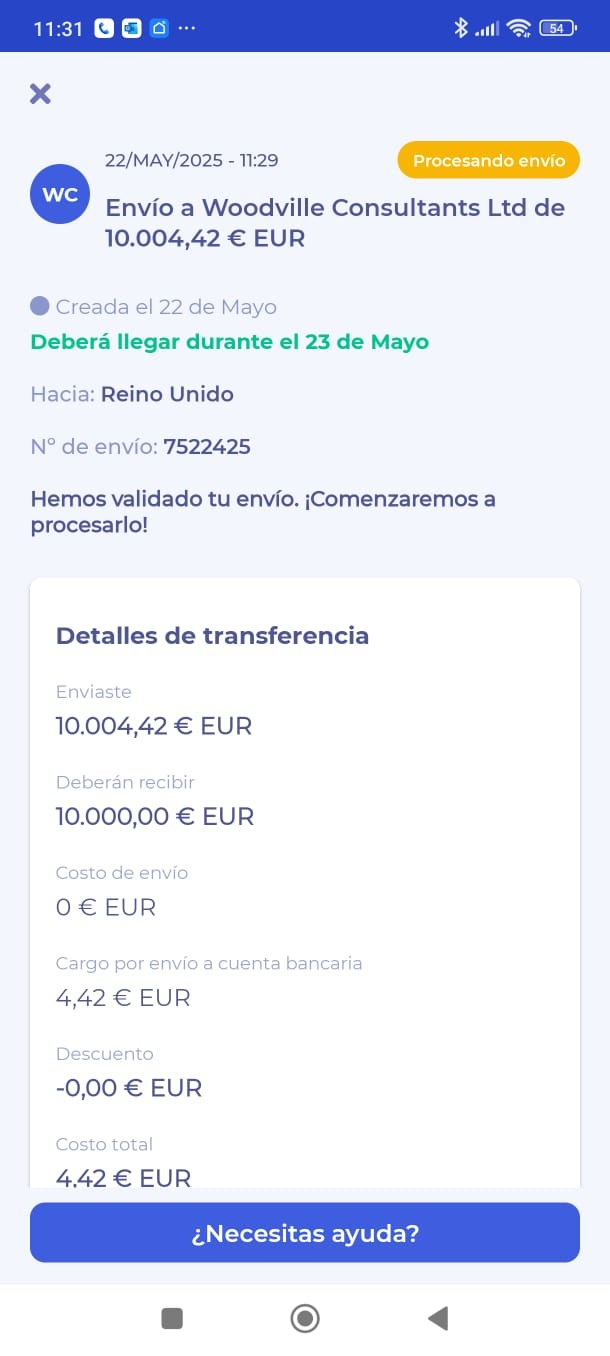The image size is (610, 1356).
Task: Close the transfer details screen
Action: tap(40, 94)
